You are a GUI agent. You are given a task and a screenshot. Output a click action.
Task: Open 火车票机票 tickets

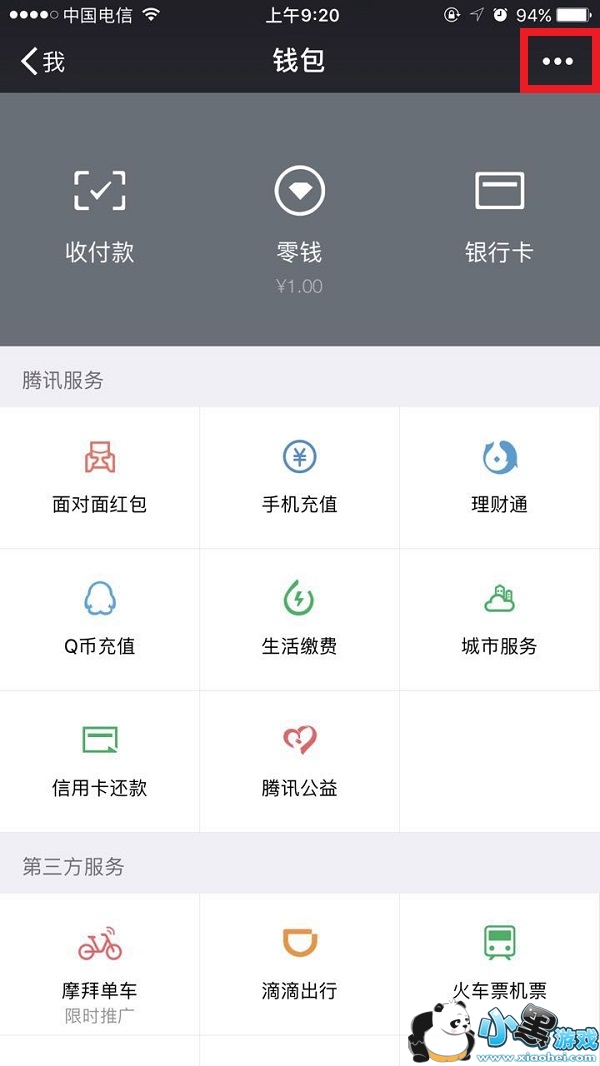click(x=499, y=963)
